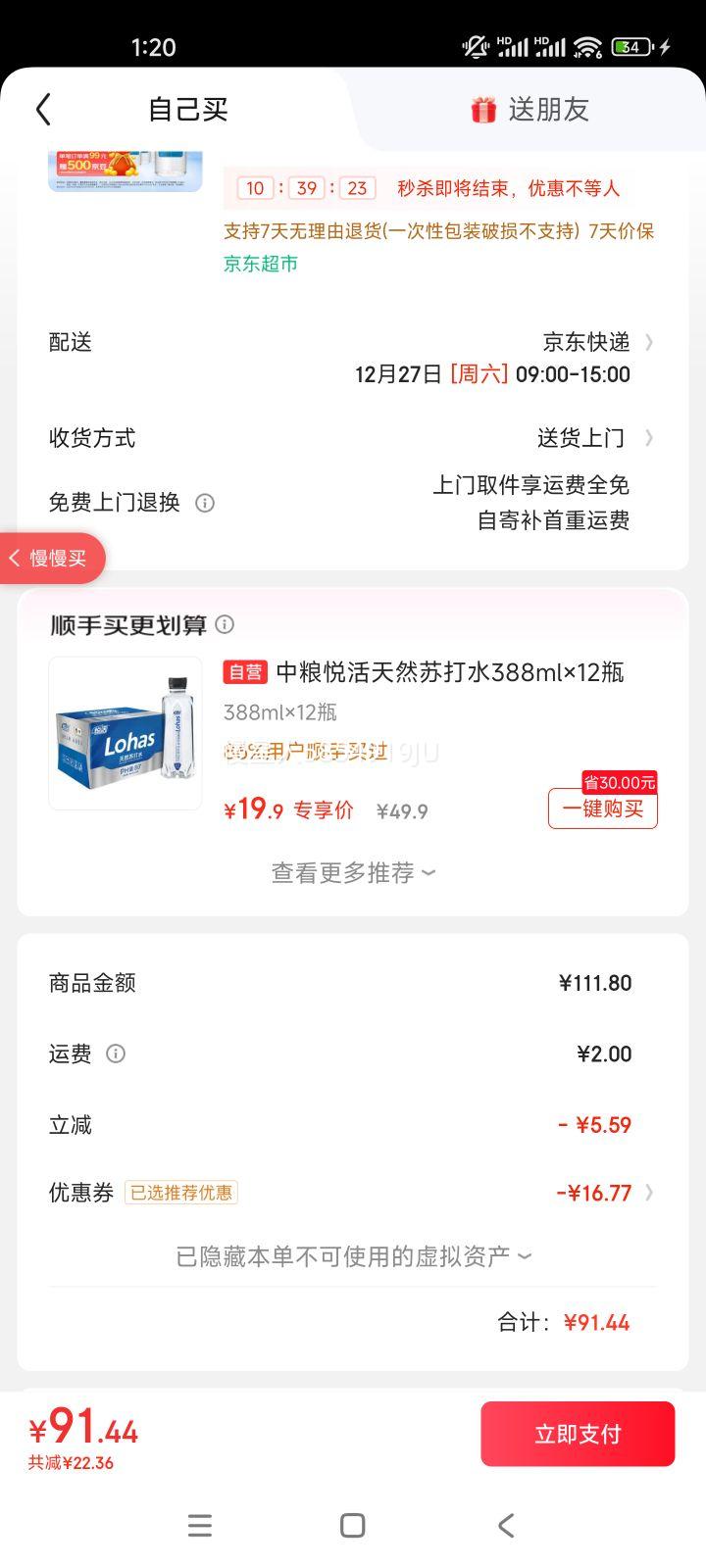Tap the 立即支付 payment button

click(578, 1433)
